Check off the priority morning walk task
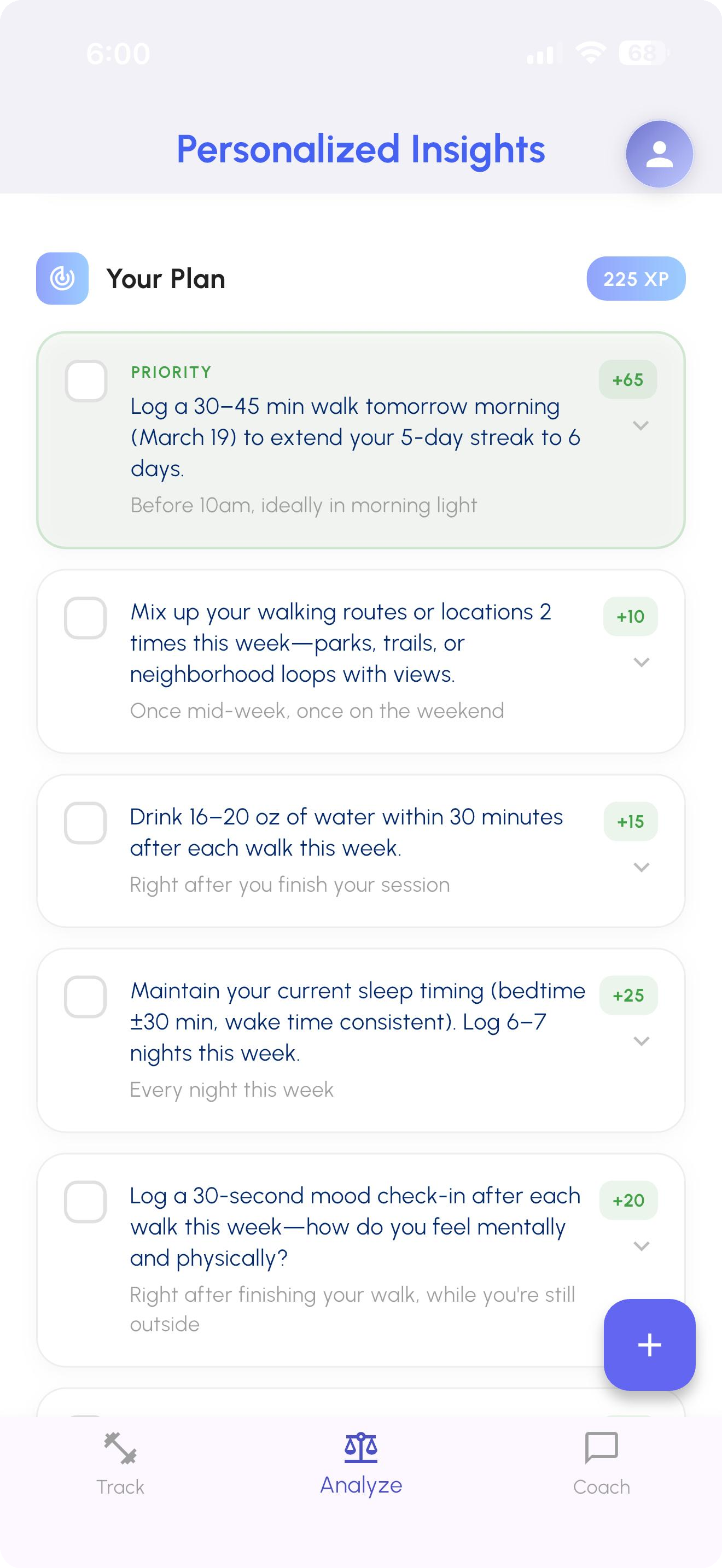 point(86,382)
